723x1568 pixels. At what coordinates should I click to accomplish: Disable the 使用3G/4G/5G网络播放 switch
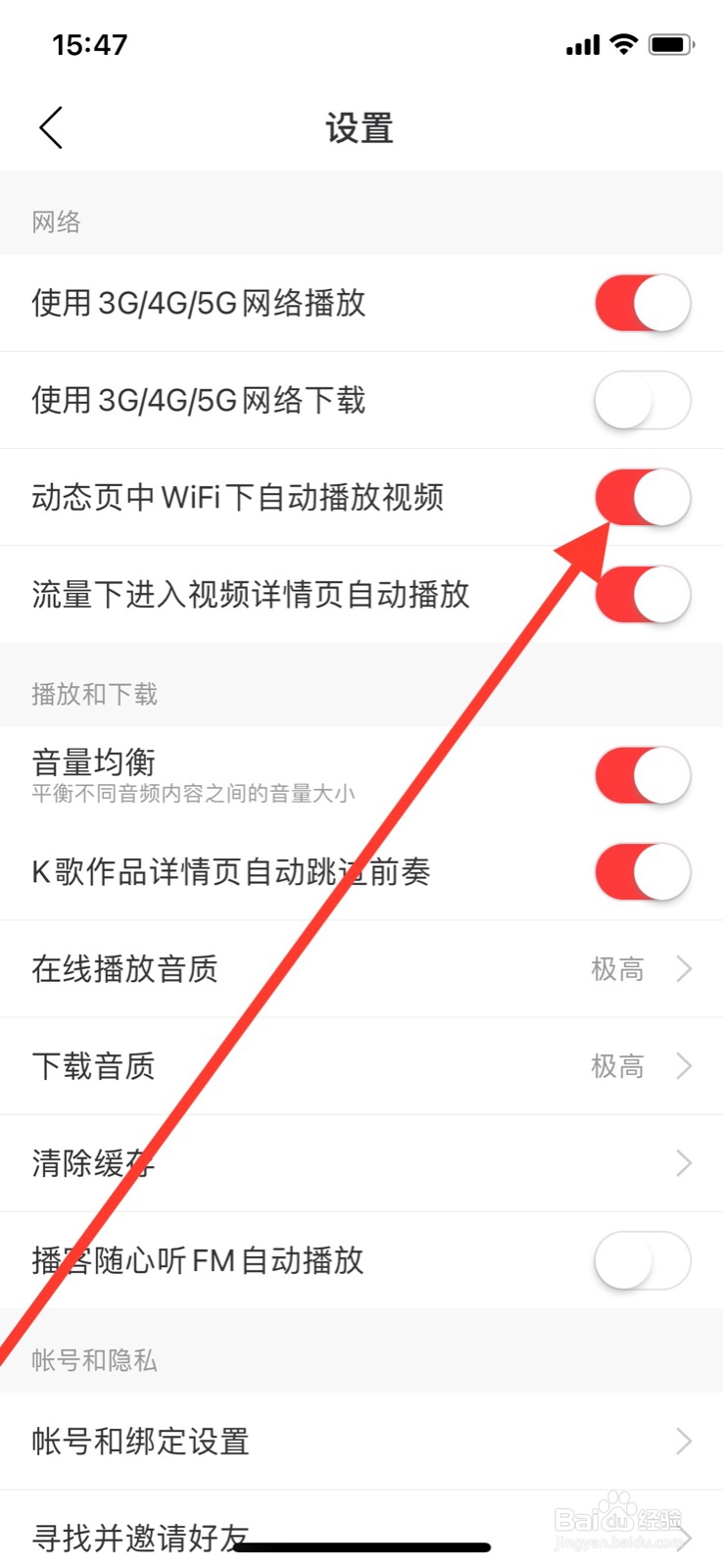point(643,303)
